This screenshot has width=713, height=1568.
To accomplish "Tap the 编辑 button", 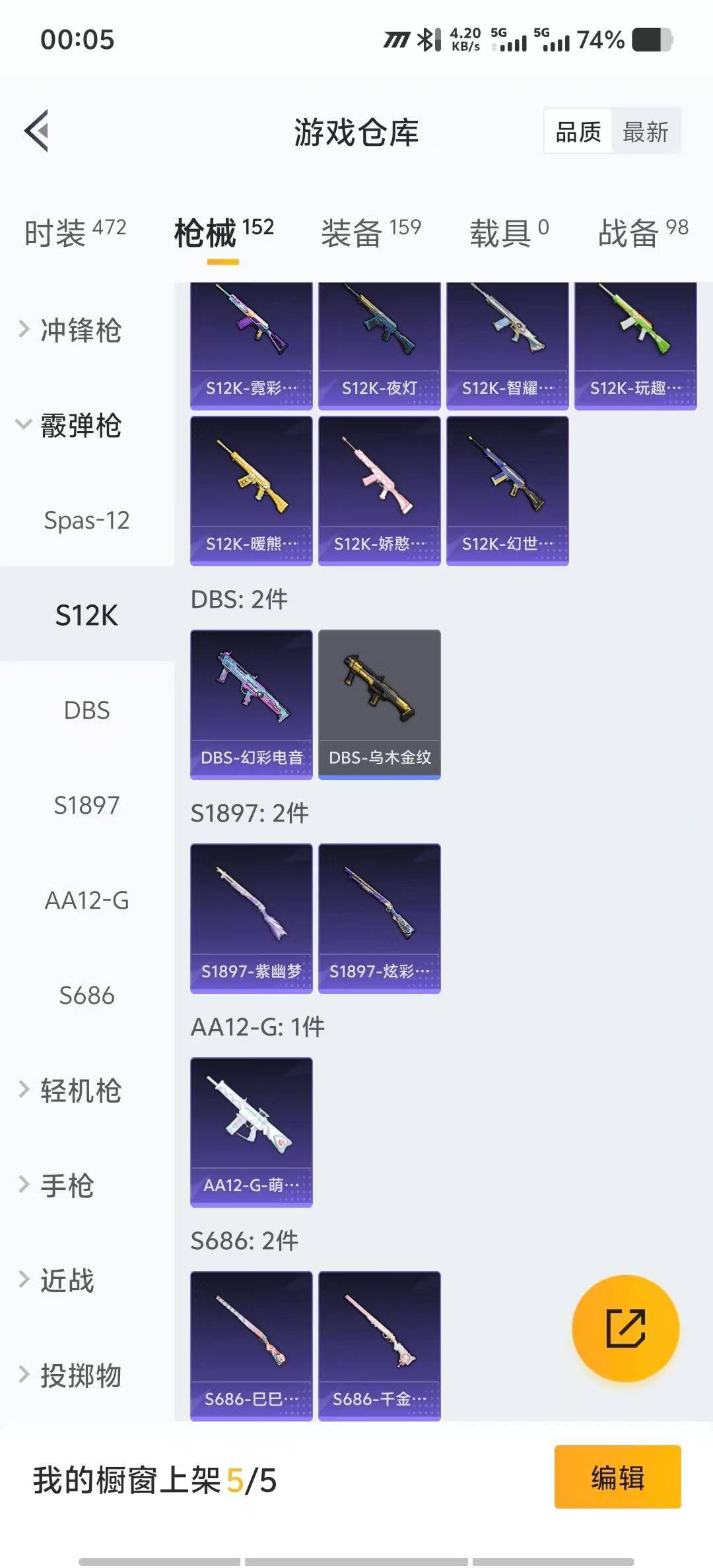I will (x=617, y=1477).
